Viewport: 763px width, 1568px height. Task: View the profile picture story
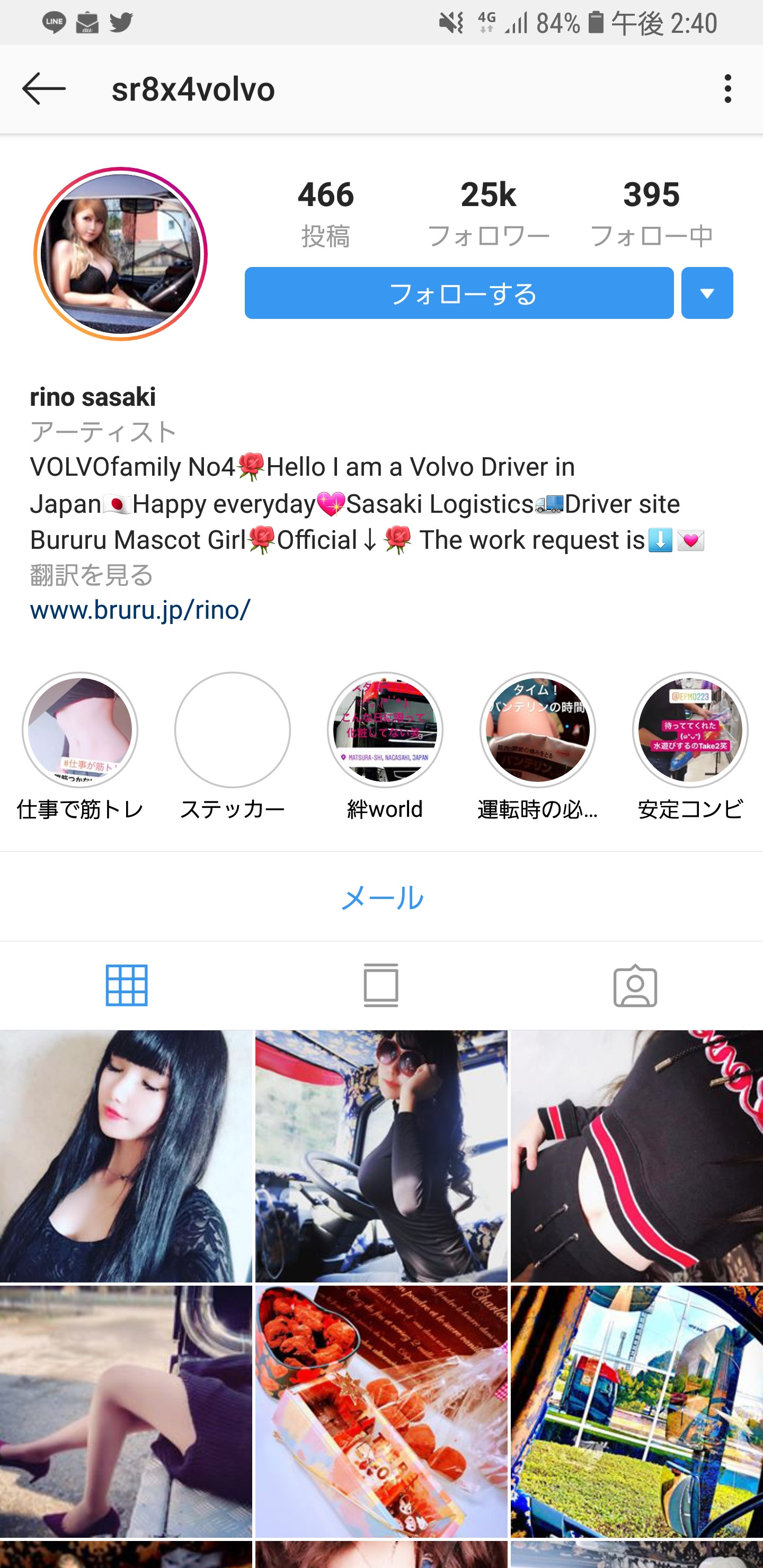click(x=121, y=254)
